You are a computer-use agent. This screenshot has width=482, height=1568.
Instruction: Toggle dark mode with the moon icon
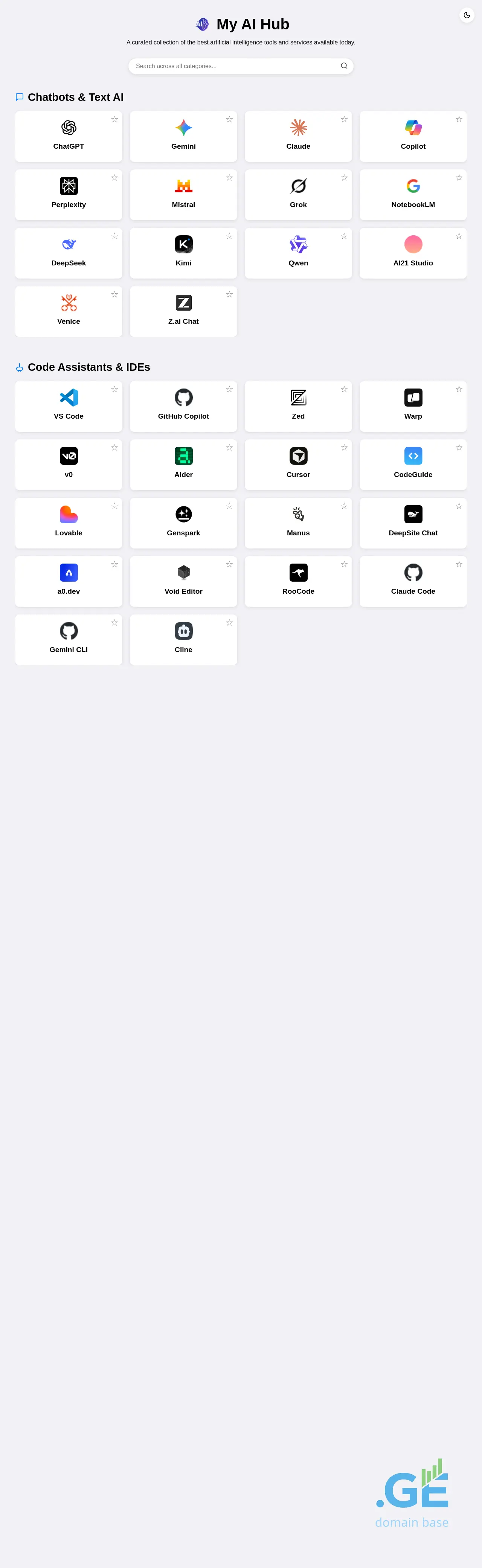(x=467, y=15)
